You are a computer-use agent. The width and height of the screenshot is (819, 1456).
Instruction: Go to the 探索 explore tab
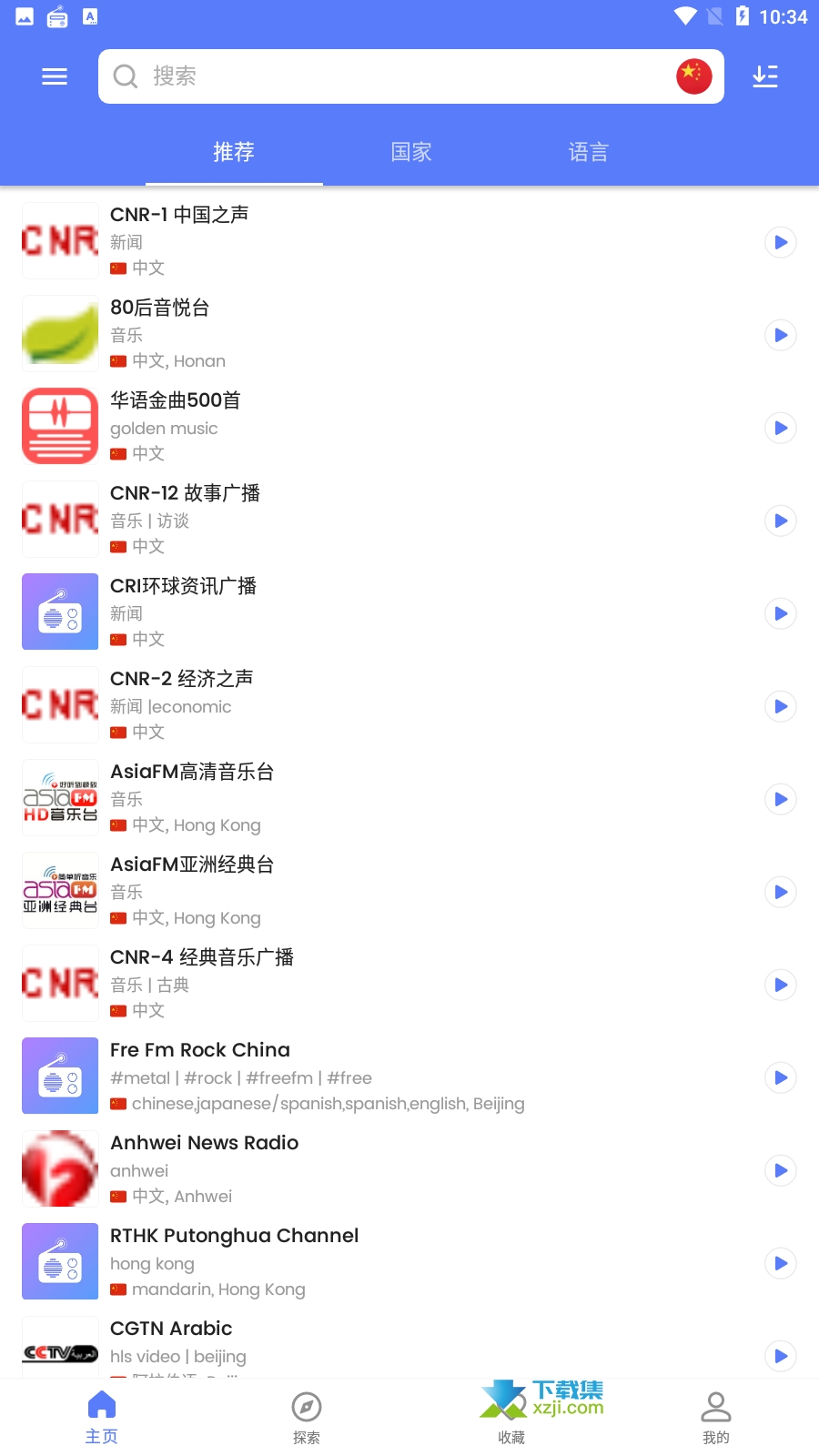pyautogui.click(x=307, y=1417)
